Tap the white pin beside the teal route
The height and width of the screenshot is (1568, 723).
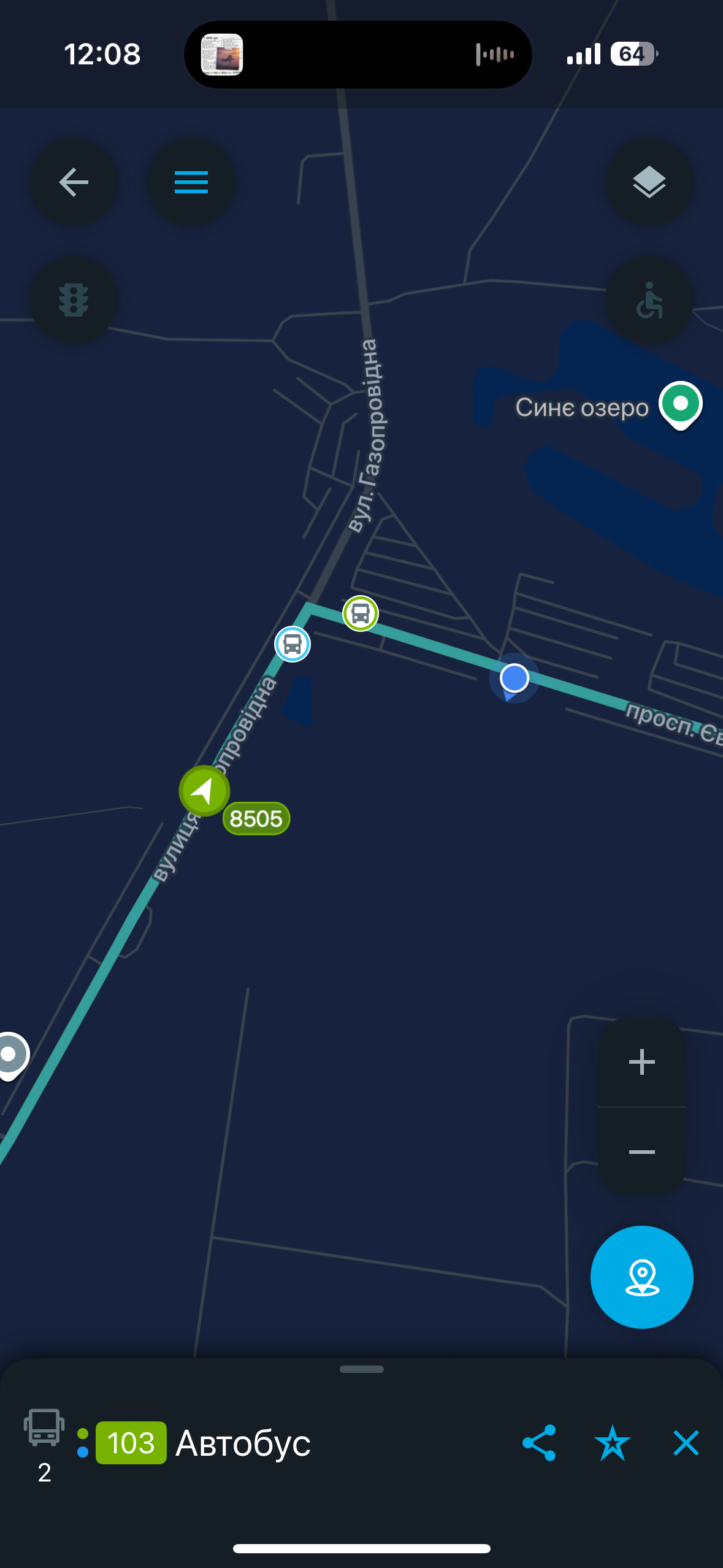pyautogui.click(x=10, y=1056)
